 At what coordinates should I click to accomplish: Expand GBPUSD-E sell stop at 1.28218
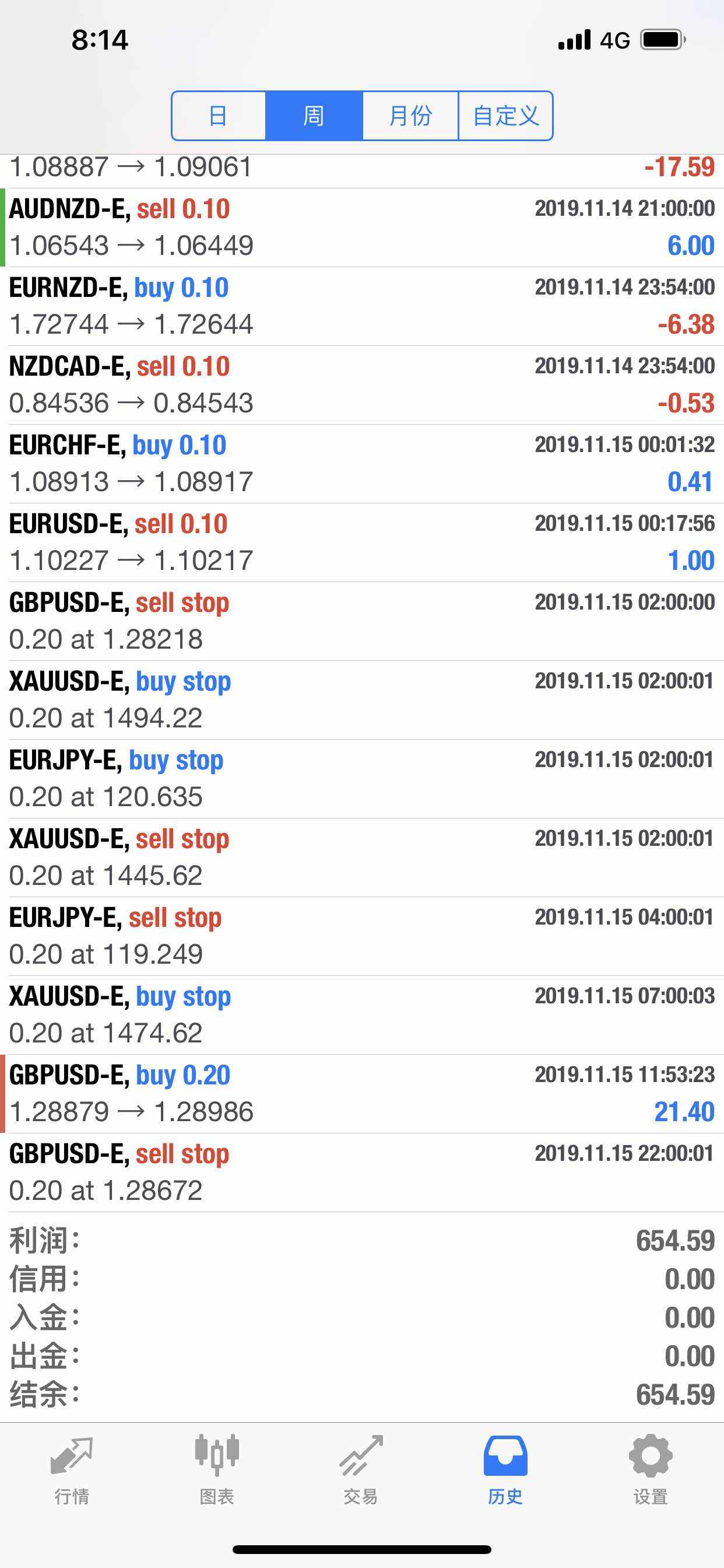click(362, 621)
